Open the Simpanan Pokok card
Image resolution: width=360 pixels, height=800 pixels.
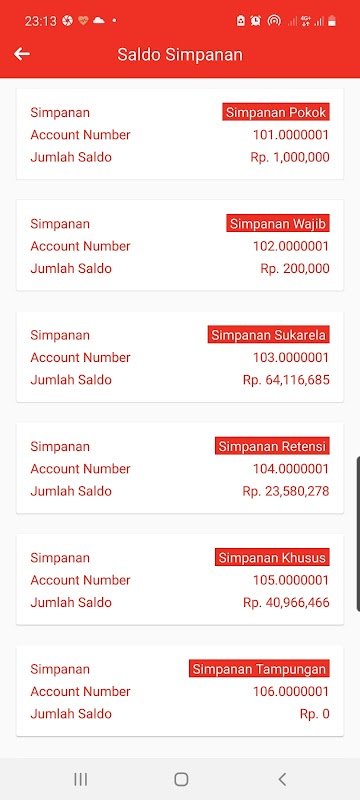click(180, 134)
